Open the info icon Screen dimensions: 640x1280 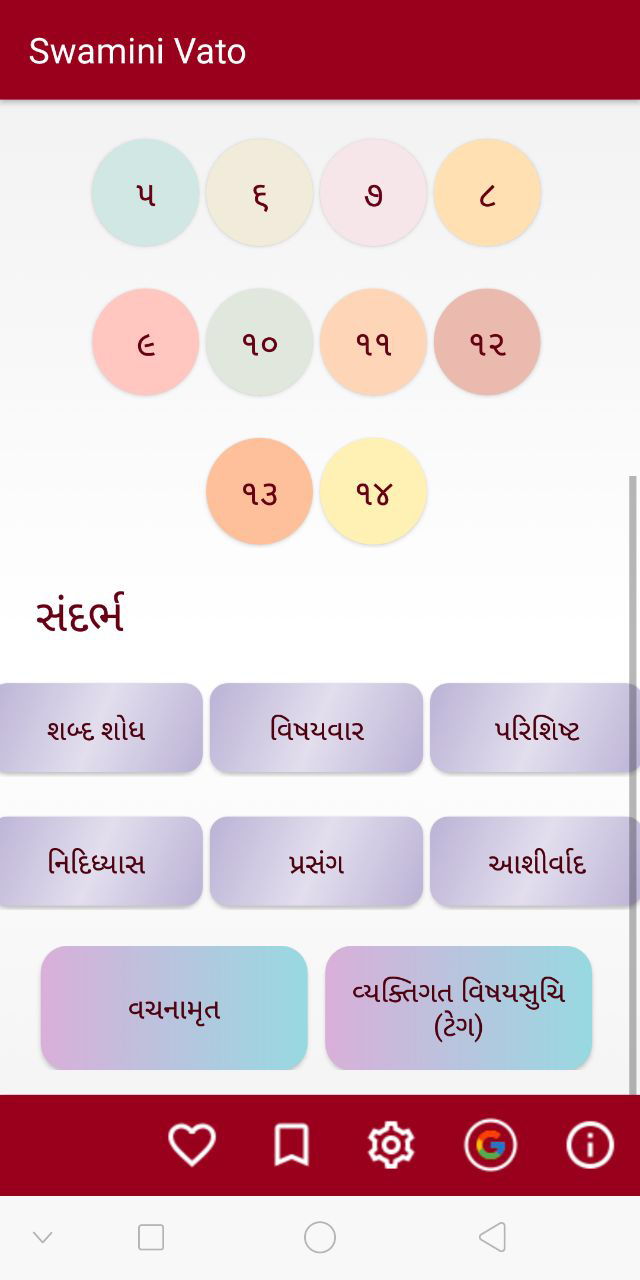590,1145
